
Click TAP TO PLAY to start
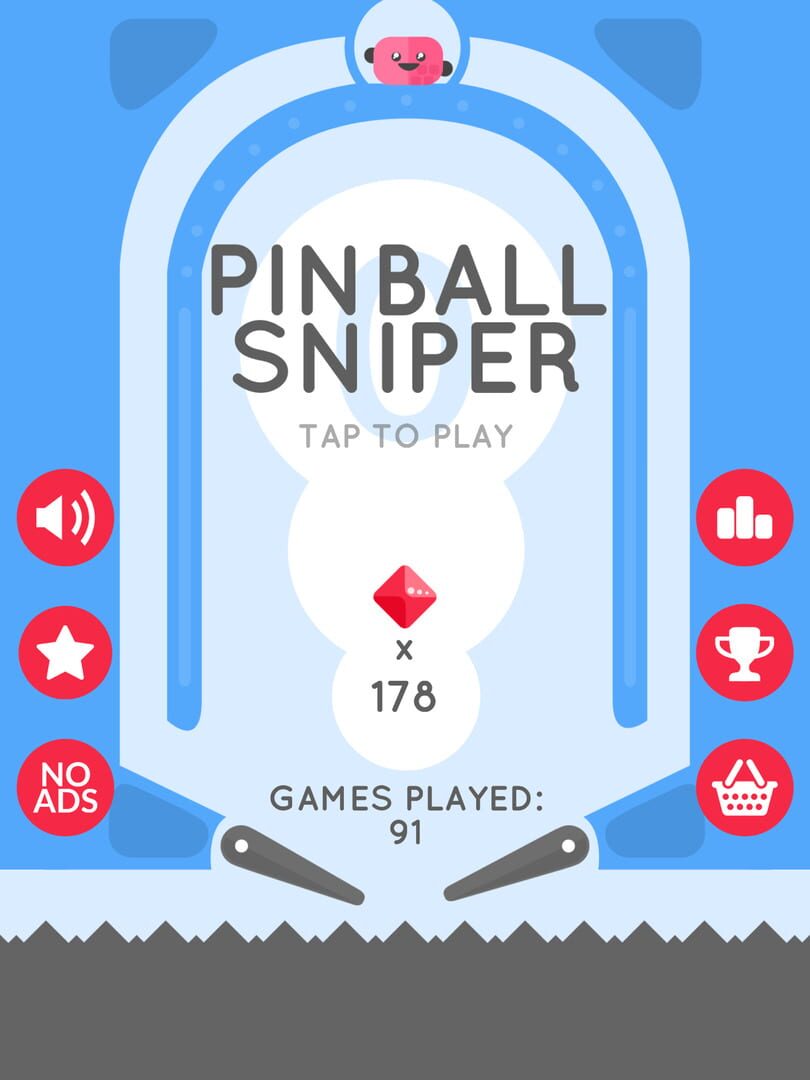pos(404,432)
